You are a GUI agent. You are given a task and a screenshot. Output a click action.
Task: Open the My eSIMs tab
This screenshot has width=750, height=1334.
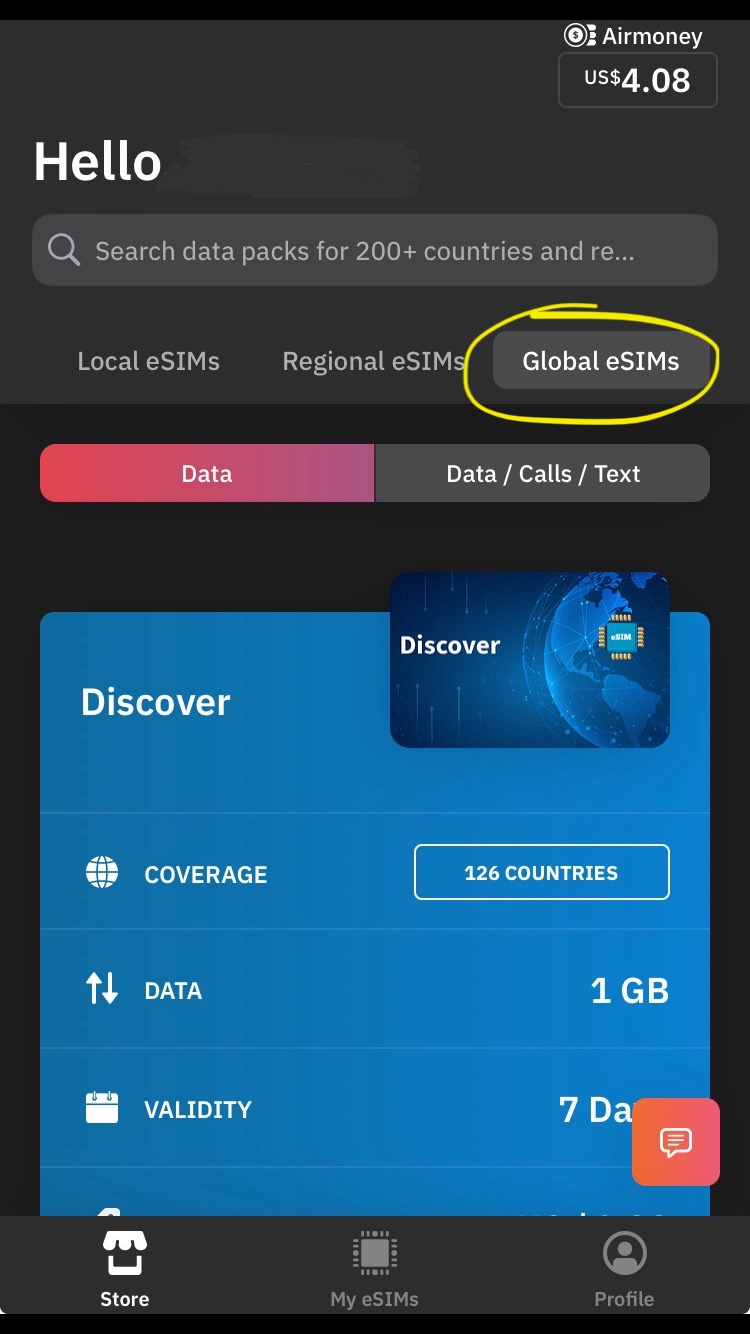point(375,1268)
